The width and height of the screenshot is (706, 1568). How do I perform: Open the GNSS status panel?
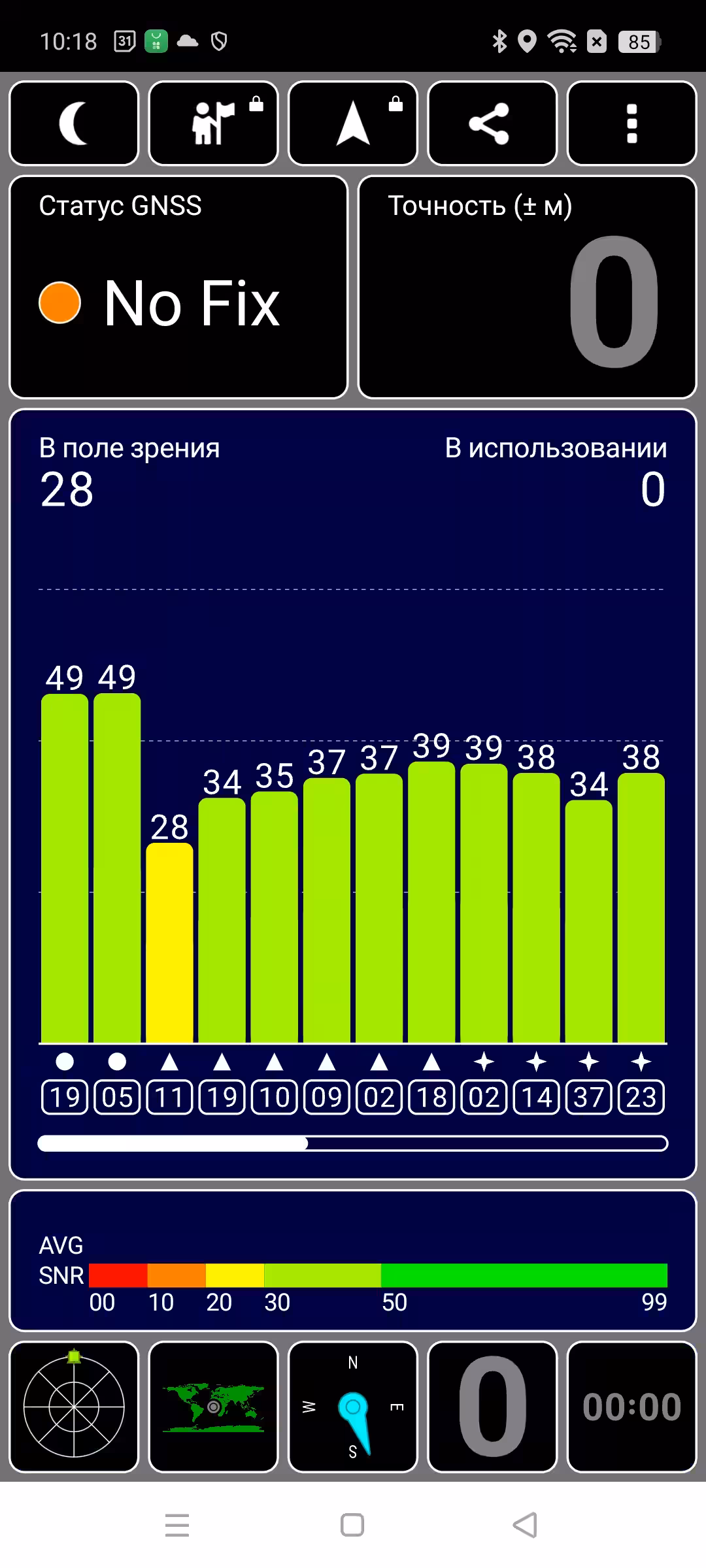(x=178, y=287)
